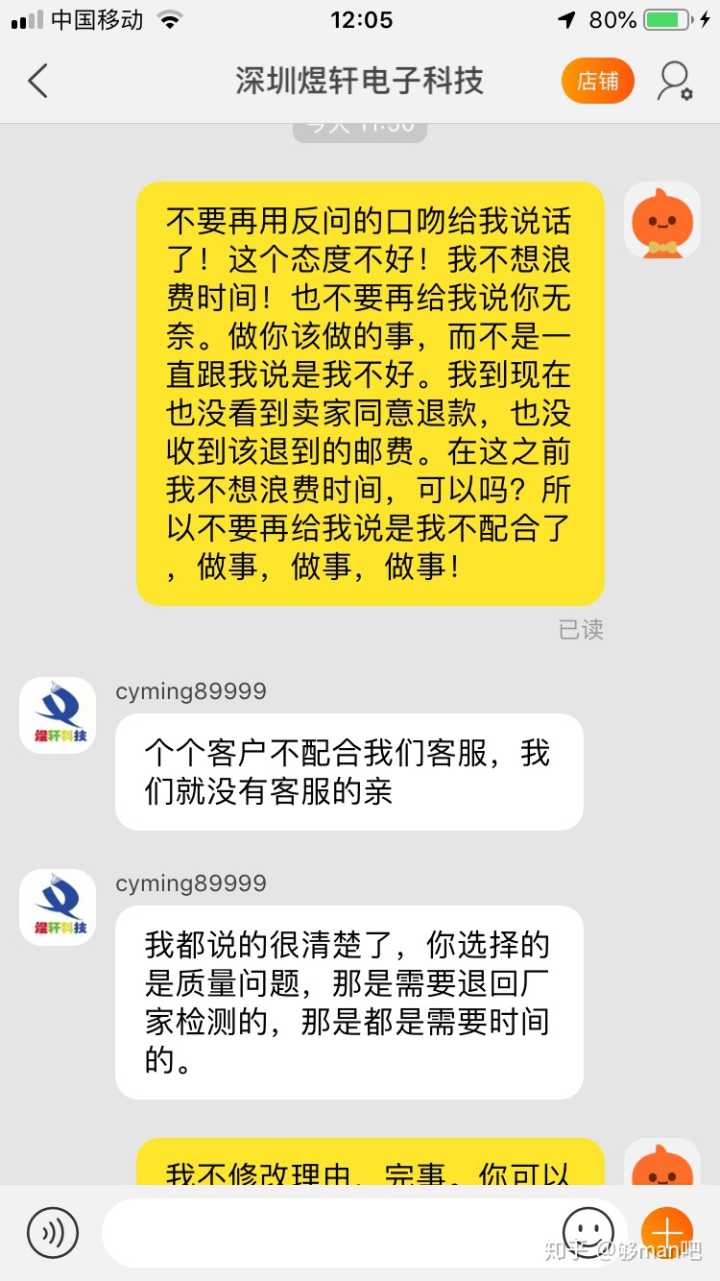Open cyming89999's avatar beside 个个客户不配合 message
This screenshot has height=1281, width=720.
[58, 715]
